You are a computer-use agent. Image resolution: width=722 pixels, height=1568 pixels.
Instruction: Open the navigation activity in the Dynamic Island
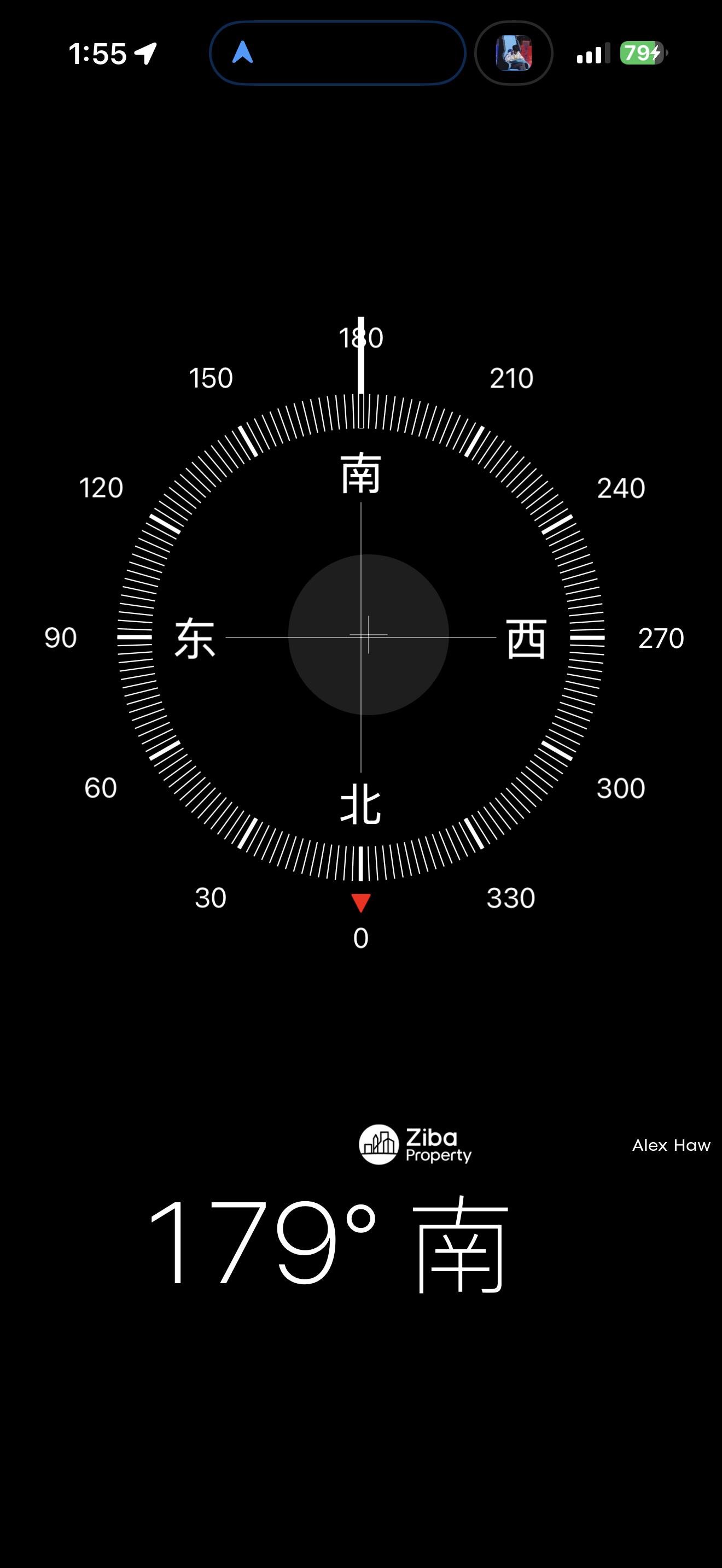(337, 53)
